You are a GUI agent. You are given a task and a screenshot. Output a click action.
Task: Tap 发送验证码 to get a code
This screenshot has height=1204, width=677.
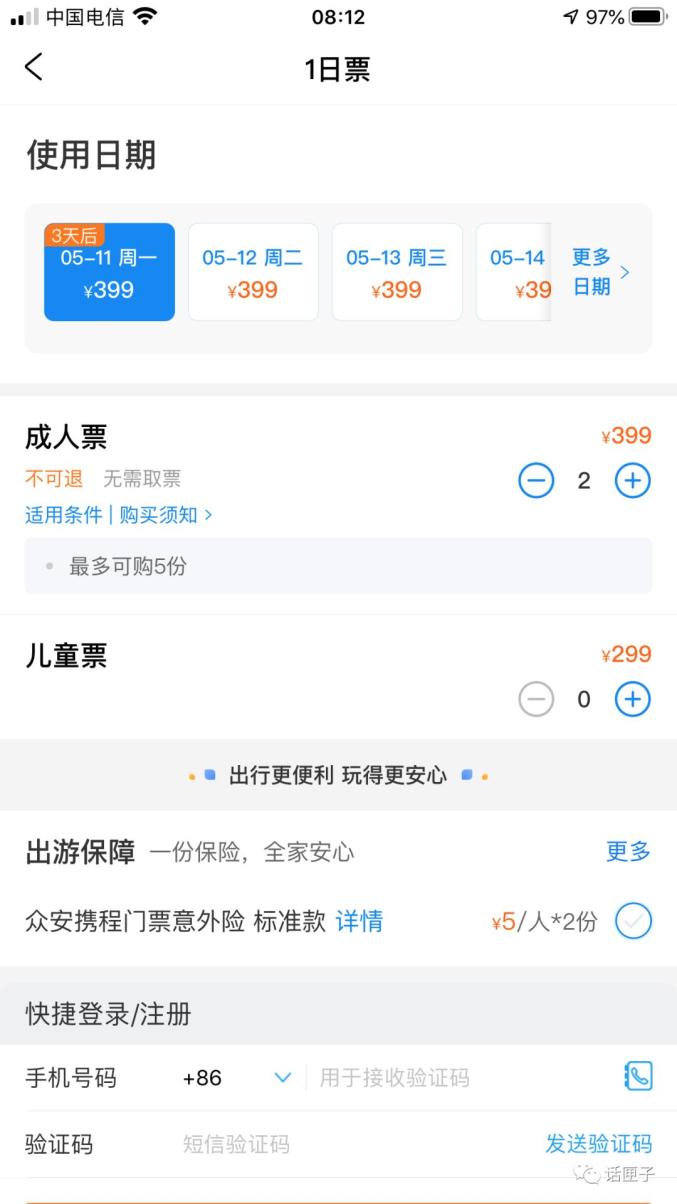click(x=598, y=1144)
